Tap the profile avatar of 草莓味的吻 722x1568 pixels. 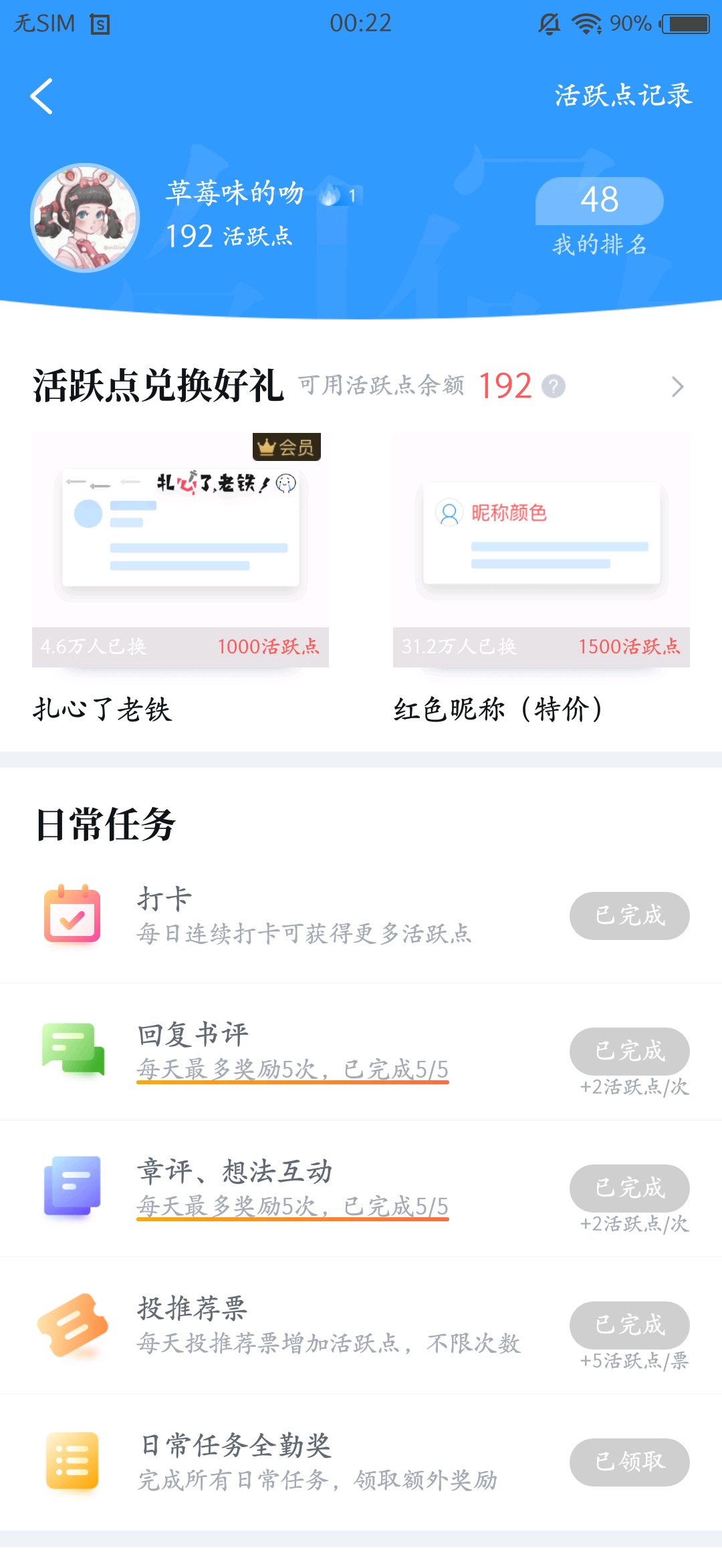tap(86, 218)
